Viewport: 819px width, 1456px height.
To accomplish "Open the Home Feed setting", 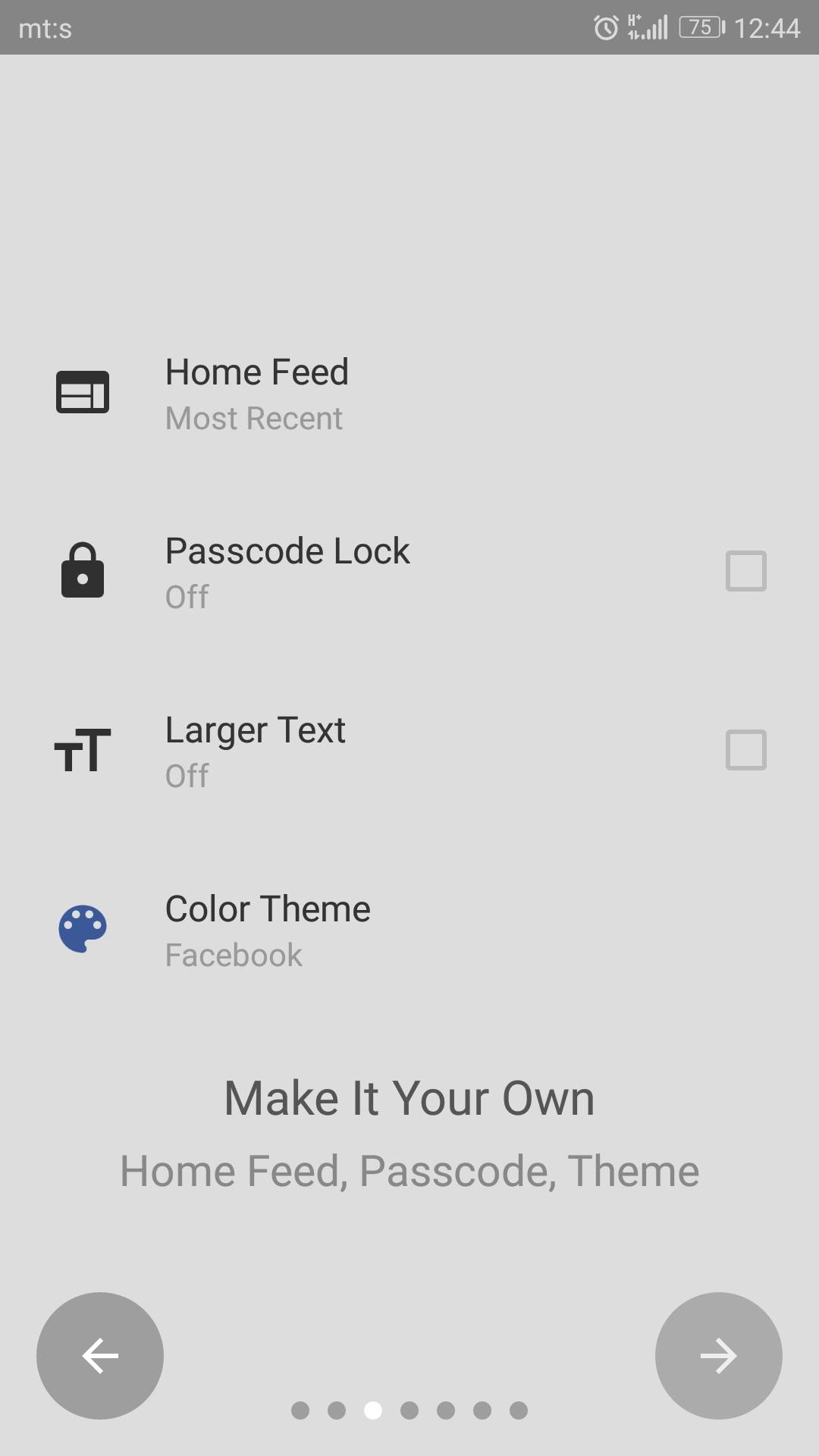I will pos(256,393).
